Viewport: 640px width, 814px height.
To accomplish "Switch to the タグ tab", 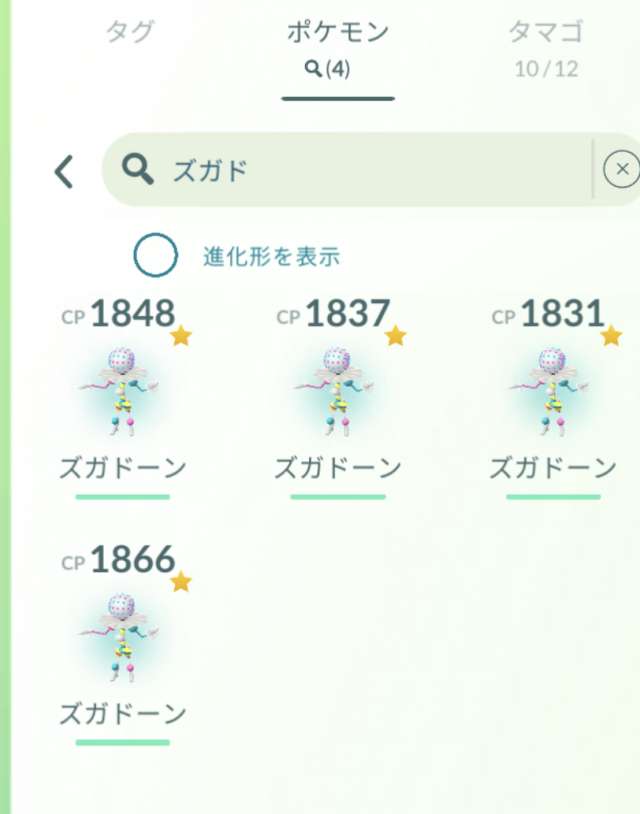I will [130, 33].
